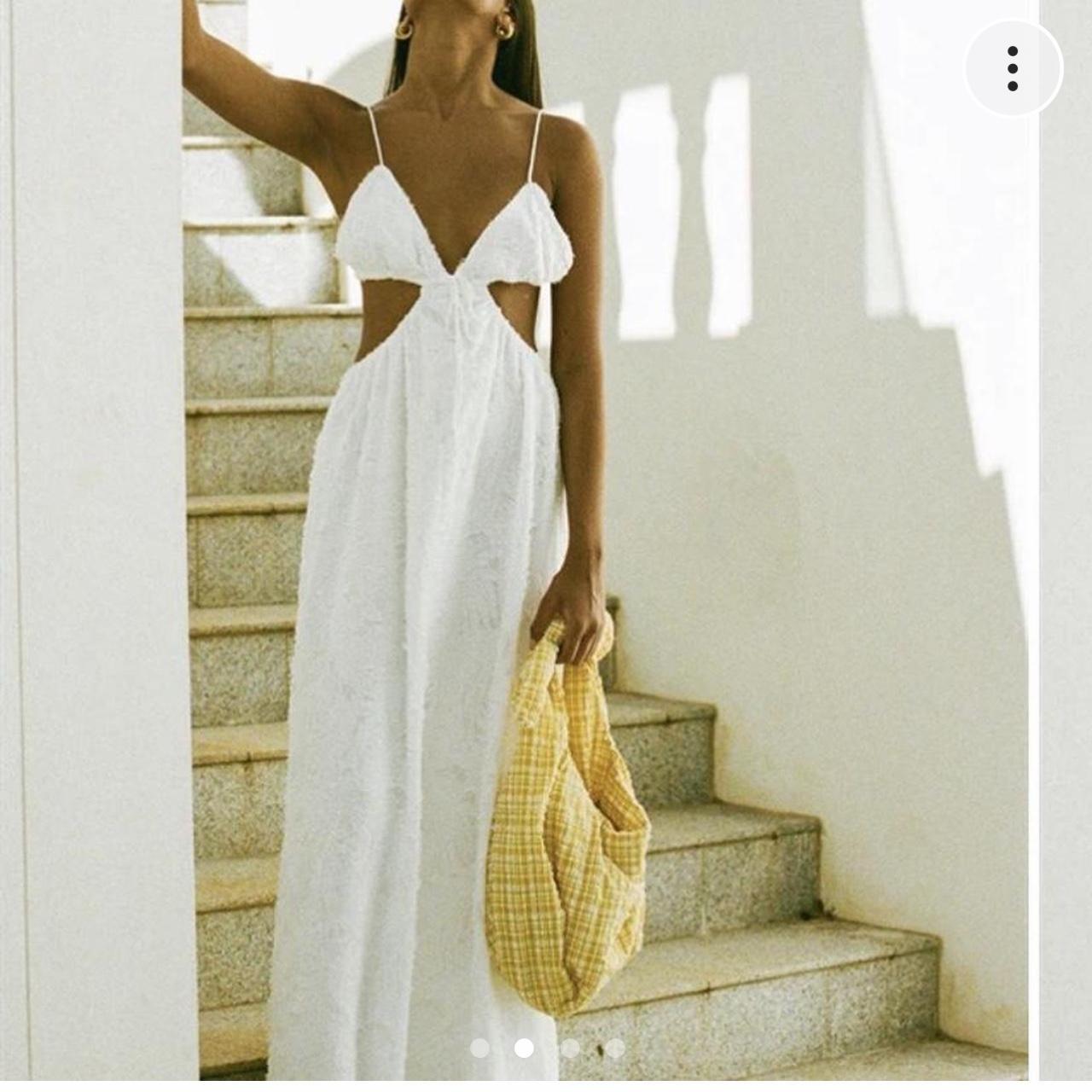Screen dimensions: 1092x1092
Task: Select the third photo indicator dot
Action: (570, 1048)
